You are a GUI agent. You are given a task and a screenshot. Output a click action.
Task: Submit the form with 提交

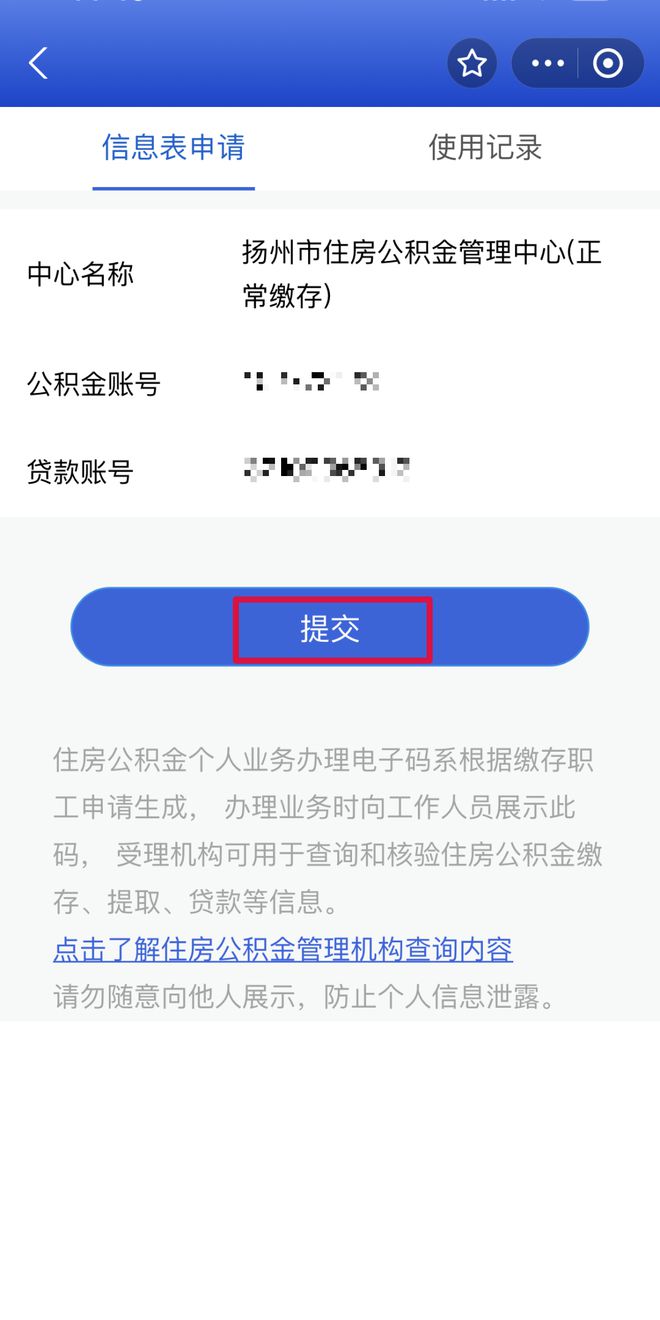tap(330, 628)
